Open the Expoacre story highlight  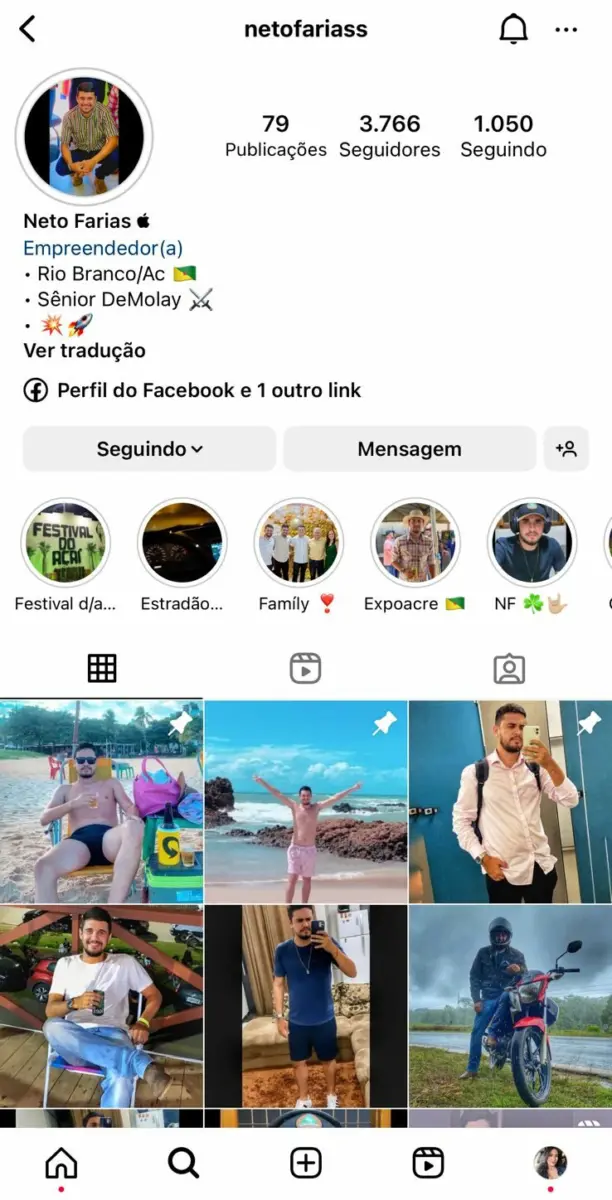coord(415,543)
